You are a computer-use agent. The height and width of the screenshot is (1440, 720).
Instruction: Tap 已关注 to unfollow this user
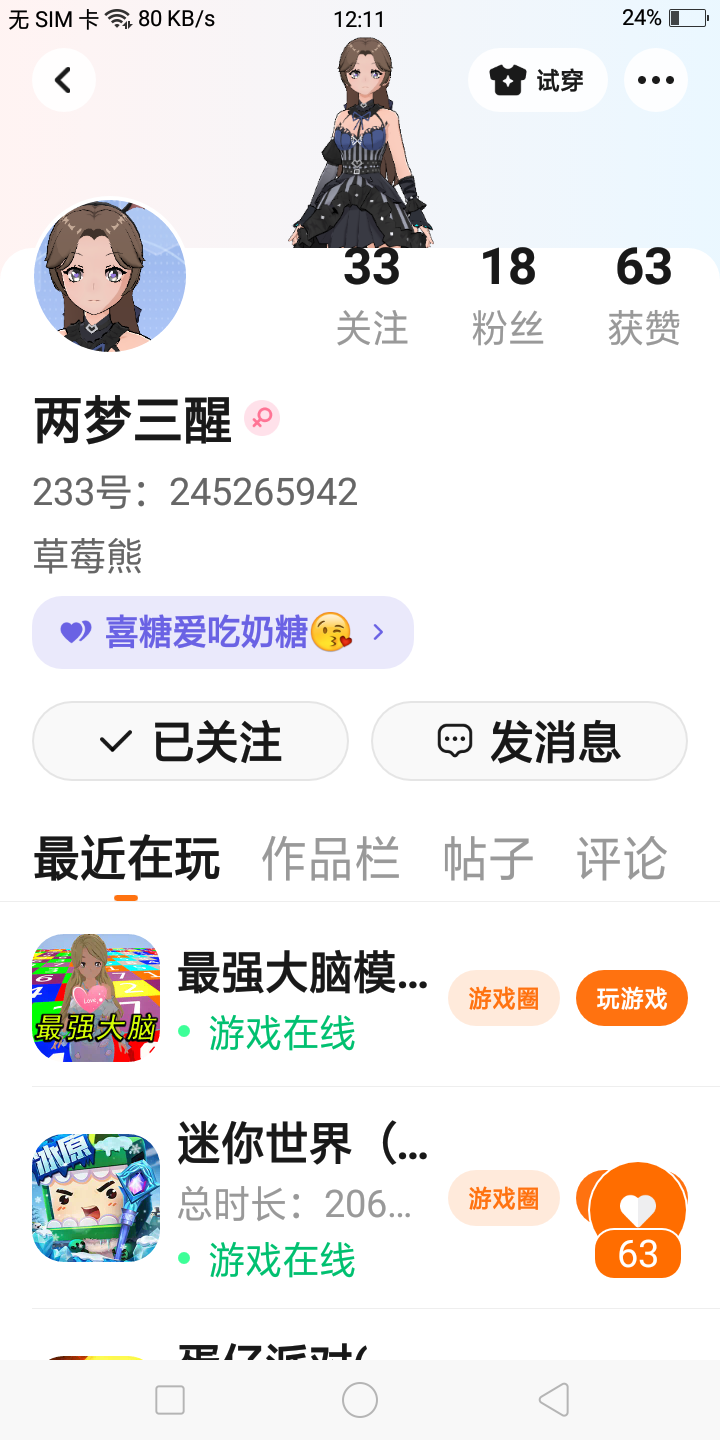(x=190, y=741)
